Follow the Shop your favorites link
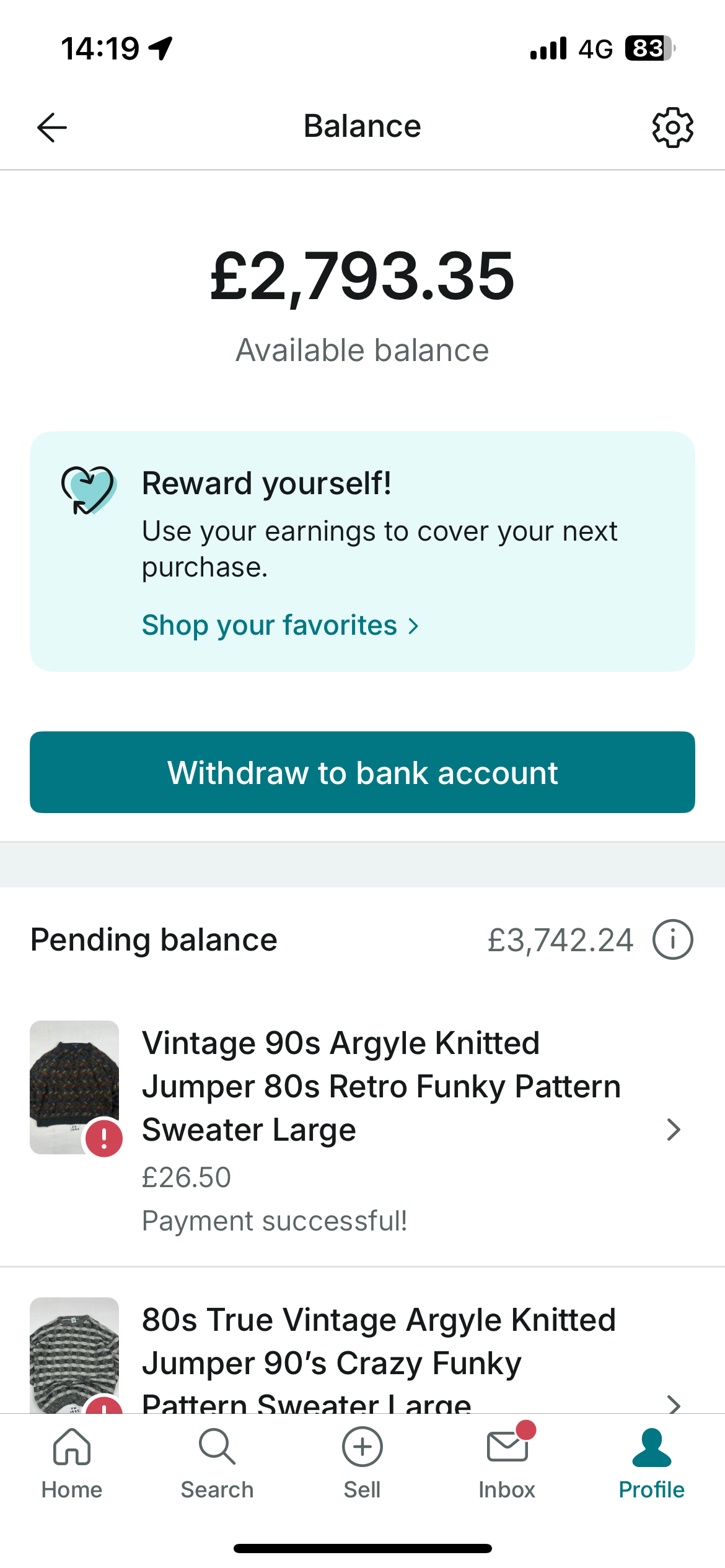 tap(280, 625)
